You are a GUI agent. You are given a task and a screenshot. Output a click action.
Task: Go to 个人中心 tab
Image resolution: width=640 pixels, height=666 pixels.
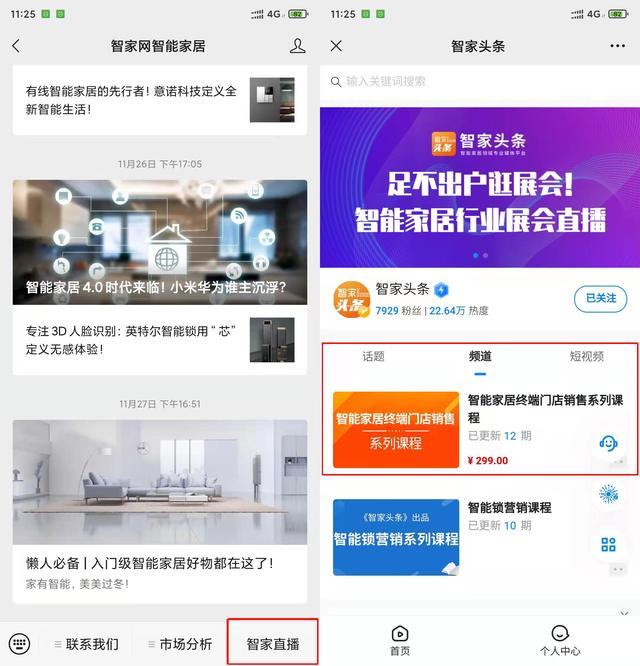pyautogui.click(x=559, y=640)
